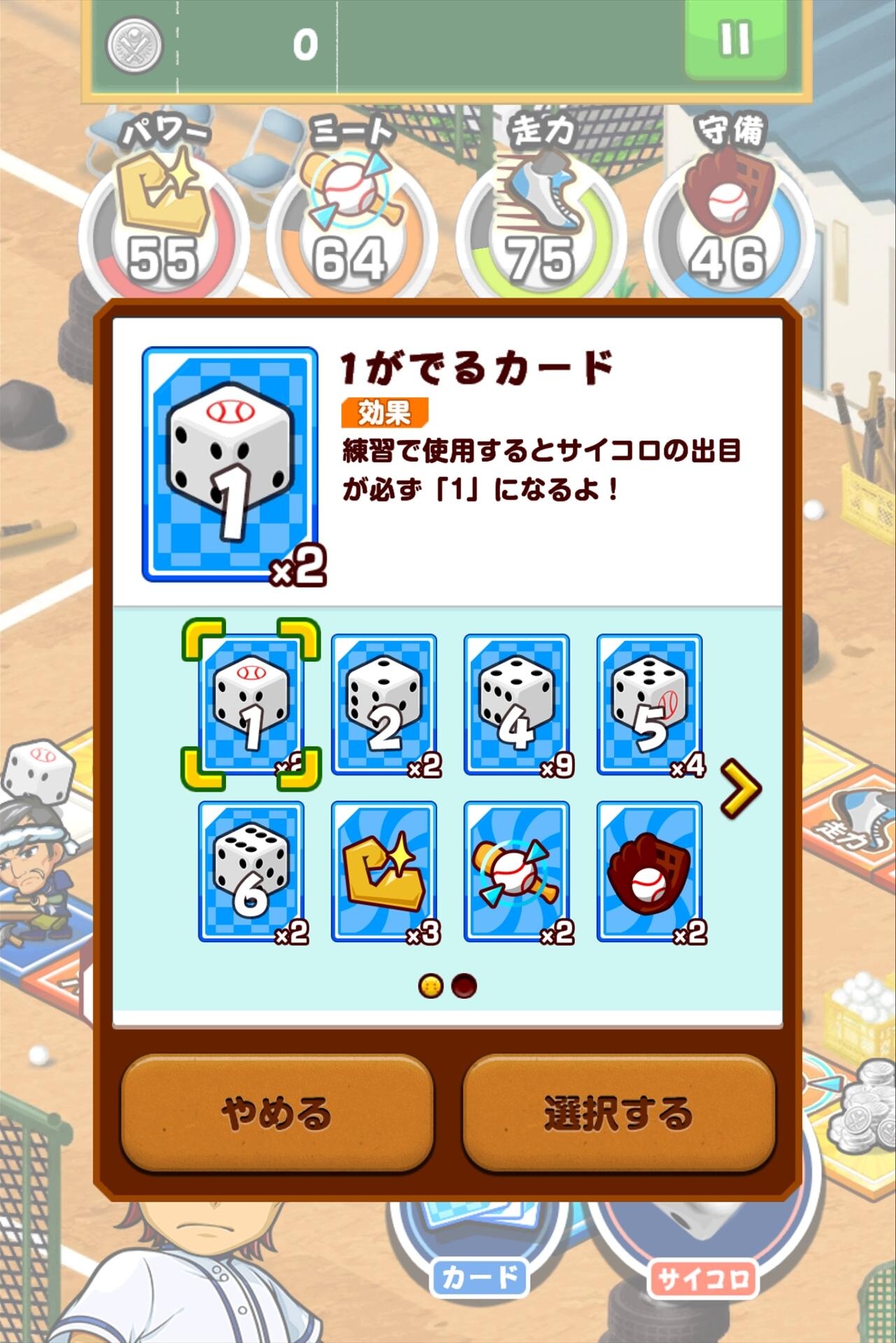896x1343 pixels.
Task: Pick the bat-and-ball meet card
Action: click(x=517, y=872)
